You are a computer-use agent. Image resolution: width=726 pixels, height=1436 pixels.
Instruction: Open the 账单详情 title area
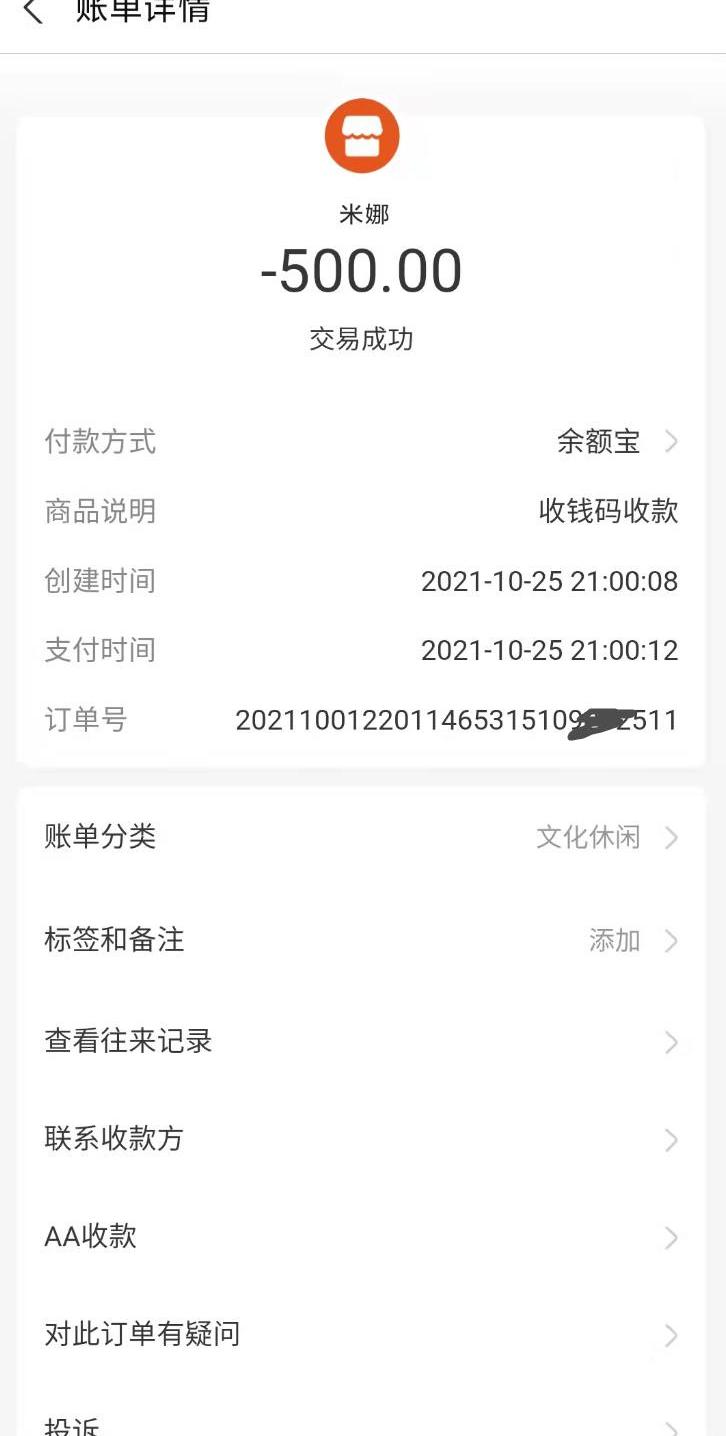pyautogui.click(x=140, y=14)
